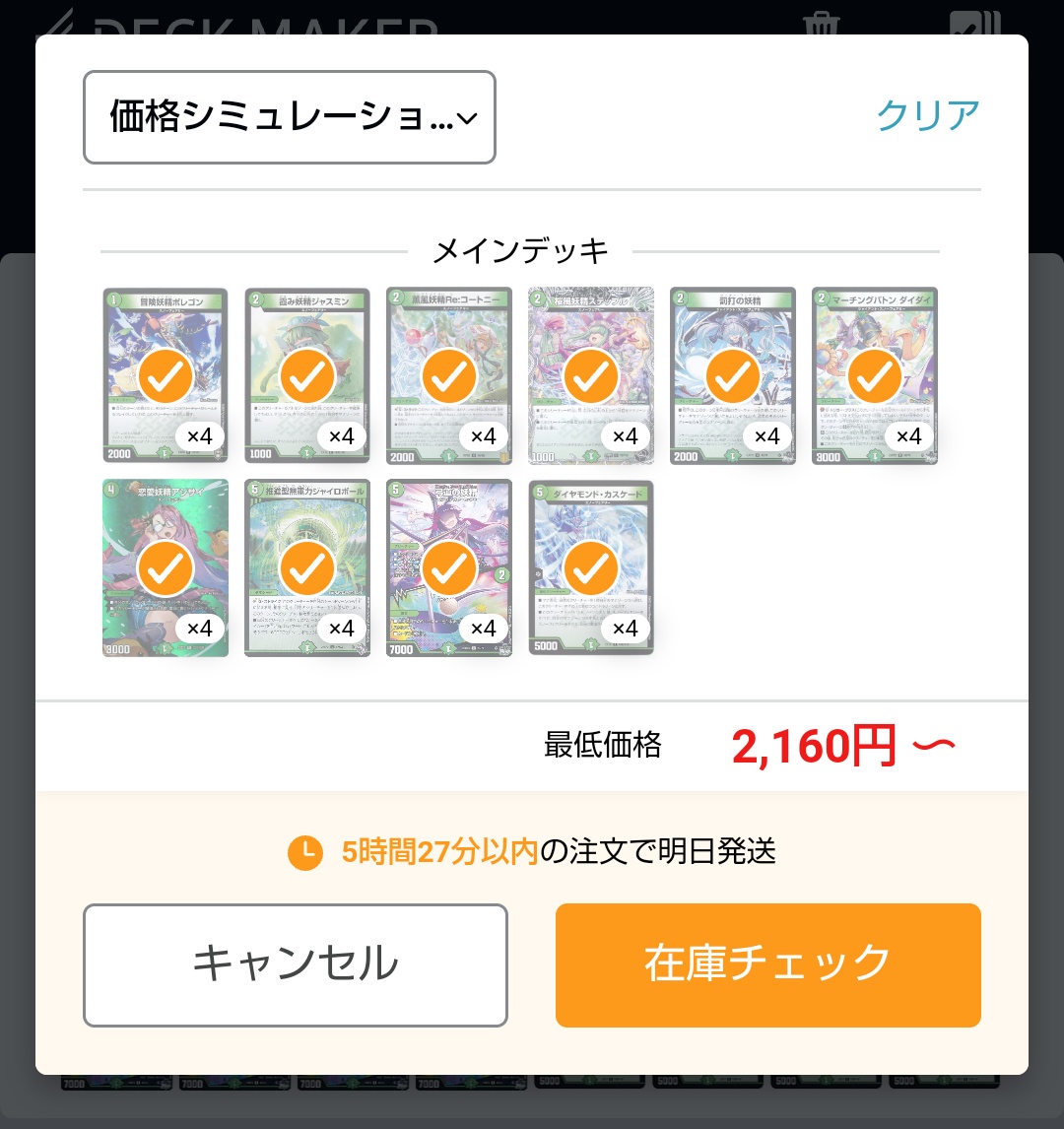1064x1129 pixels.
Task: Uncheck the purple cost-5 7000 power card
Action: (x=449, y=567)
